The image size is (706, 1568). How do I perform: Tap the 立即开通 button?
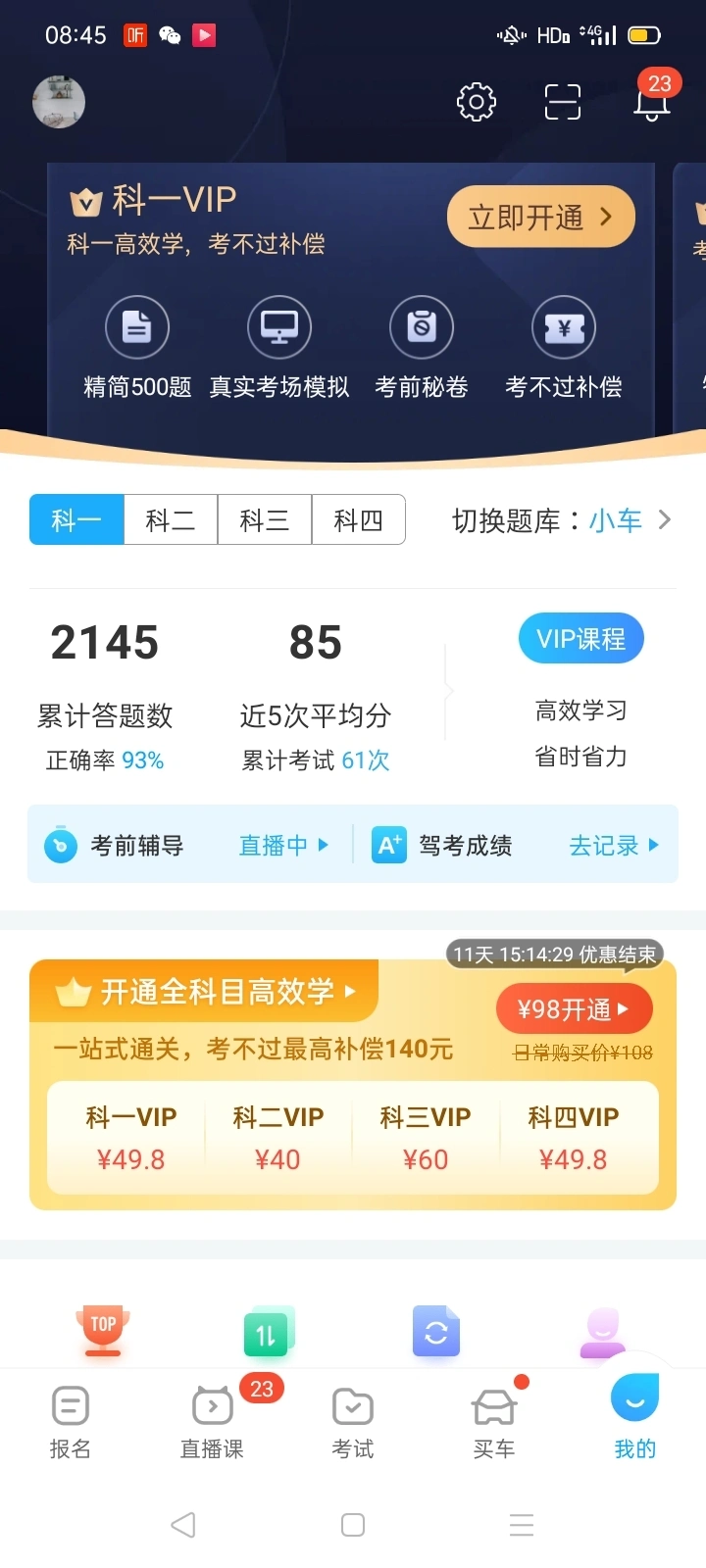[541, 217]
